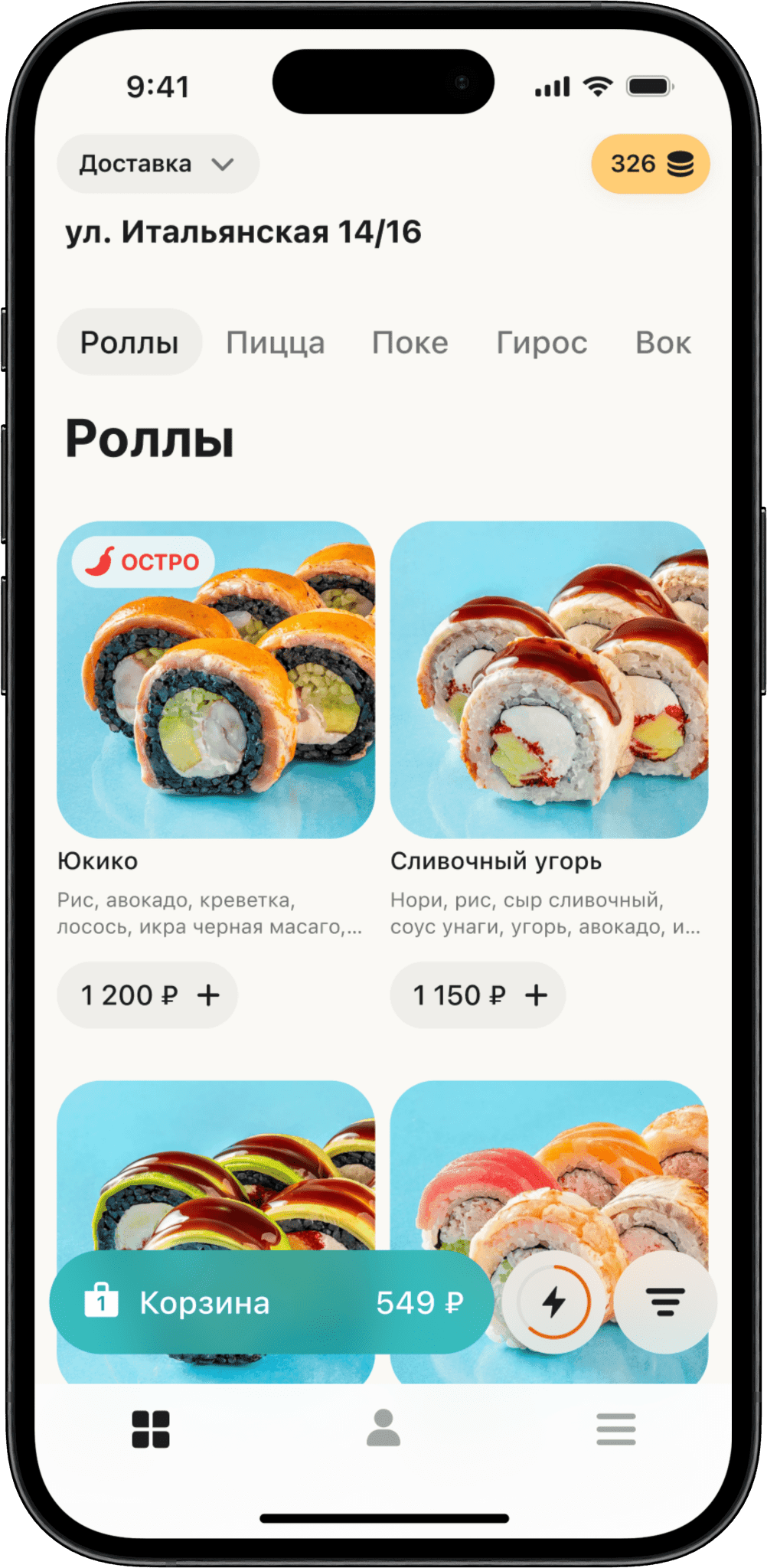Expand the Доставка dropdown

coord(158,164)
